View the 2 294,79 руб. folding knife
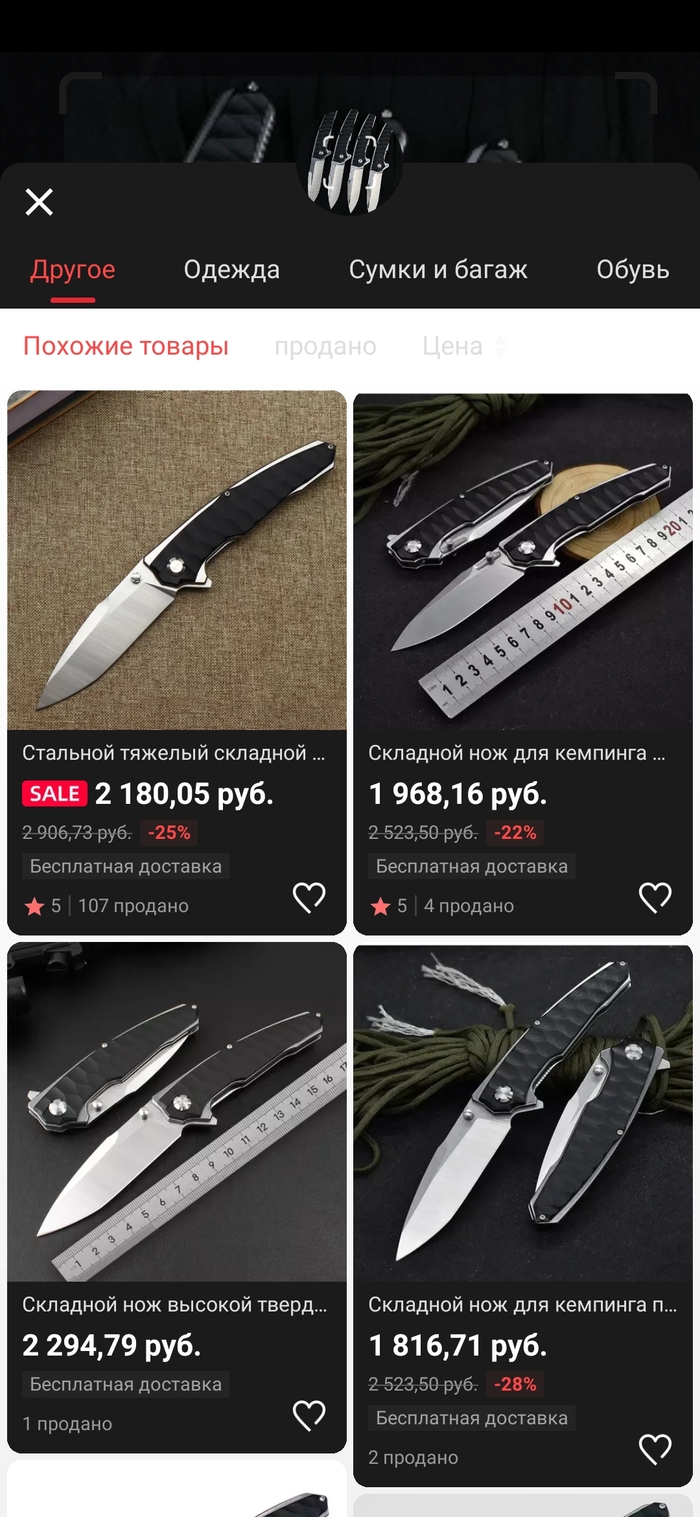The width and height of the screenshot is (700, 1517). tap(177, 1112)
